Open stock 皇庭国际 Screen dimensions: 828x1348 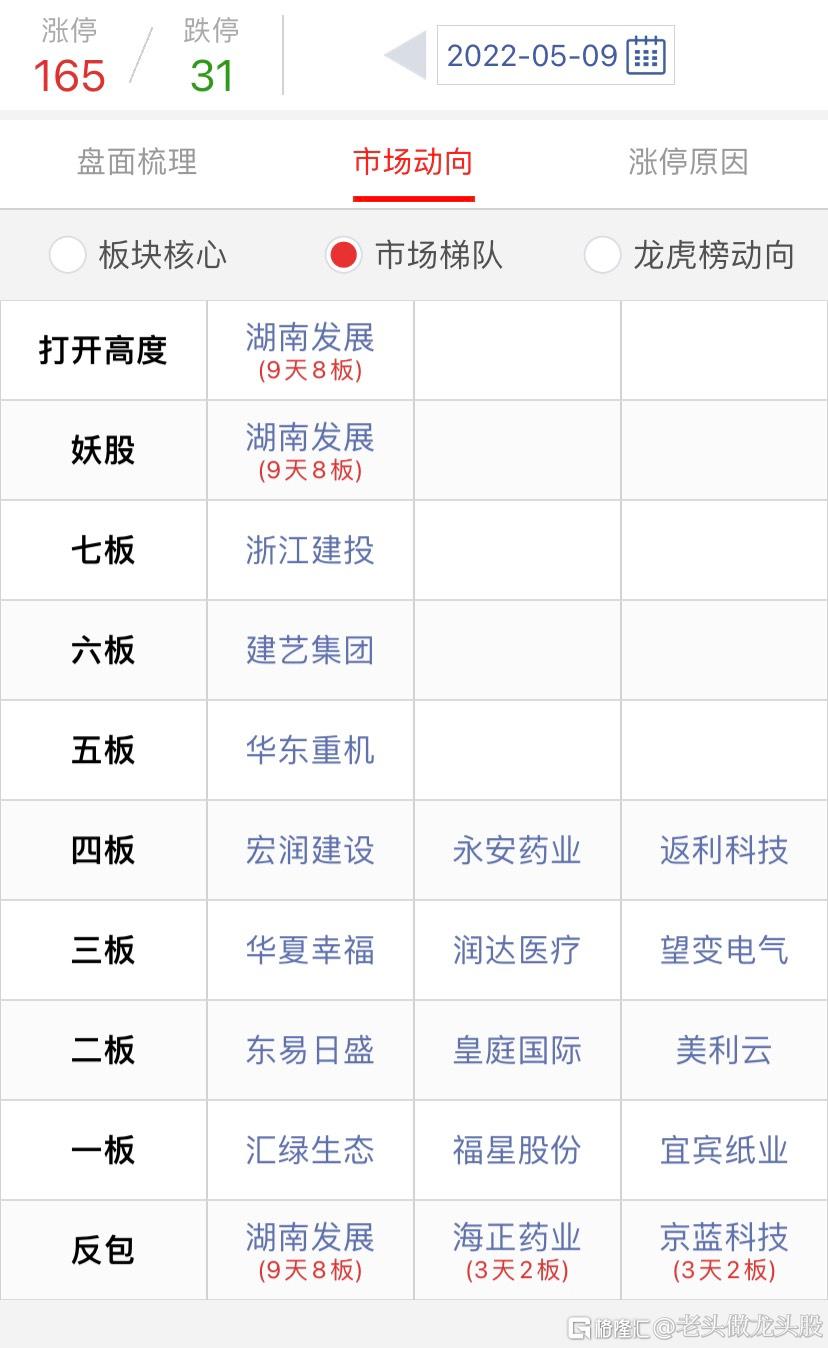(517, 1050)
